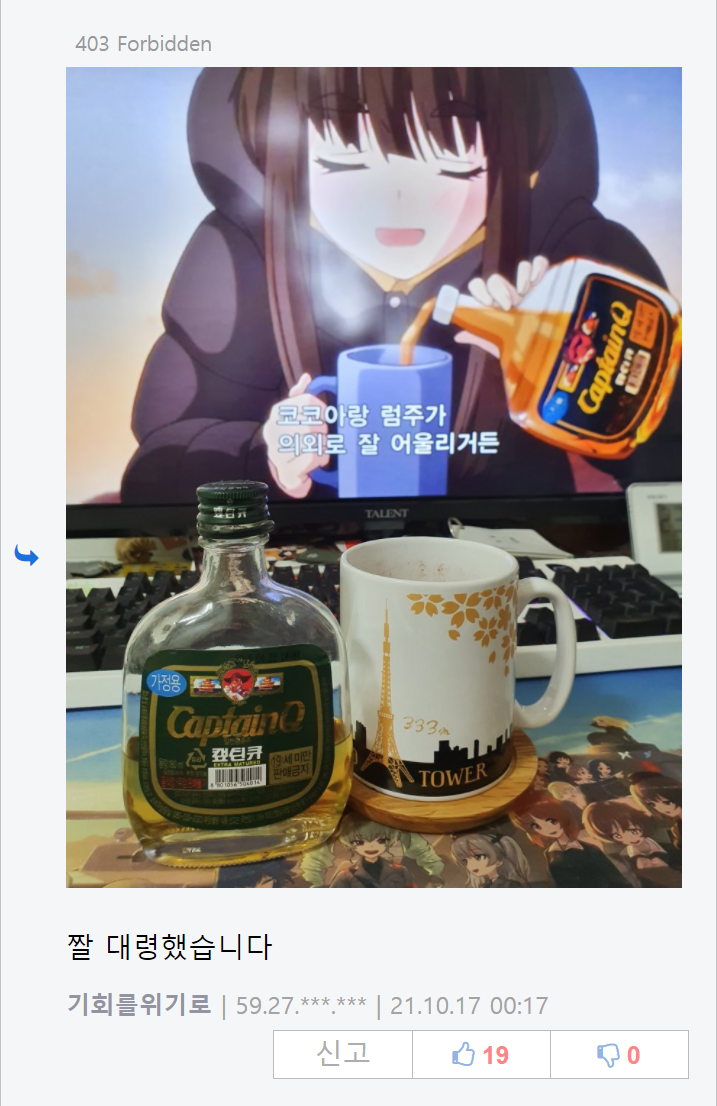Report this comment with 신고
Image resolution: width=717 pixels, height=1106 pixels.
(x=343, y=1054)
